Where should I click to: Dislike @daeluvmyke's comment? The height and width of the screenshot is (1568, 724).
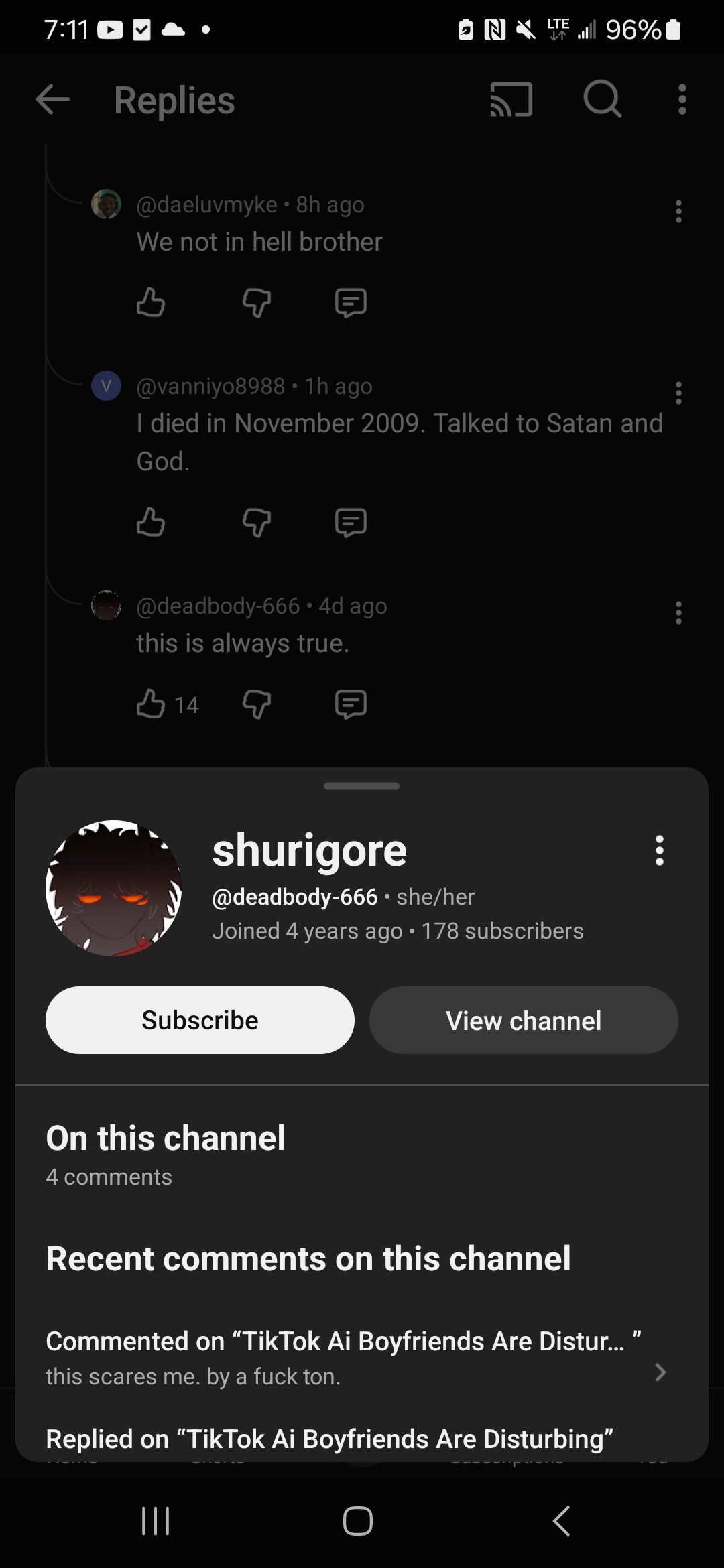pos(257,302)
